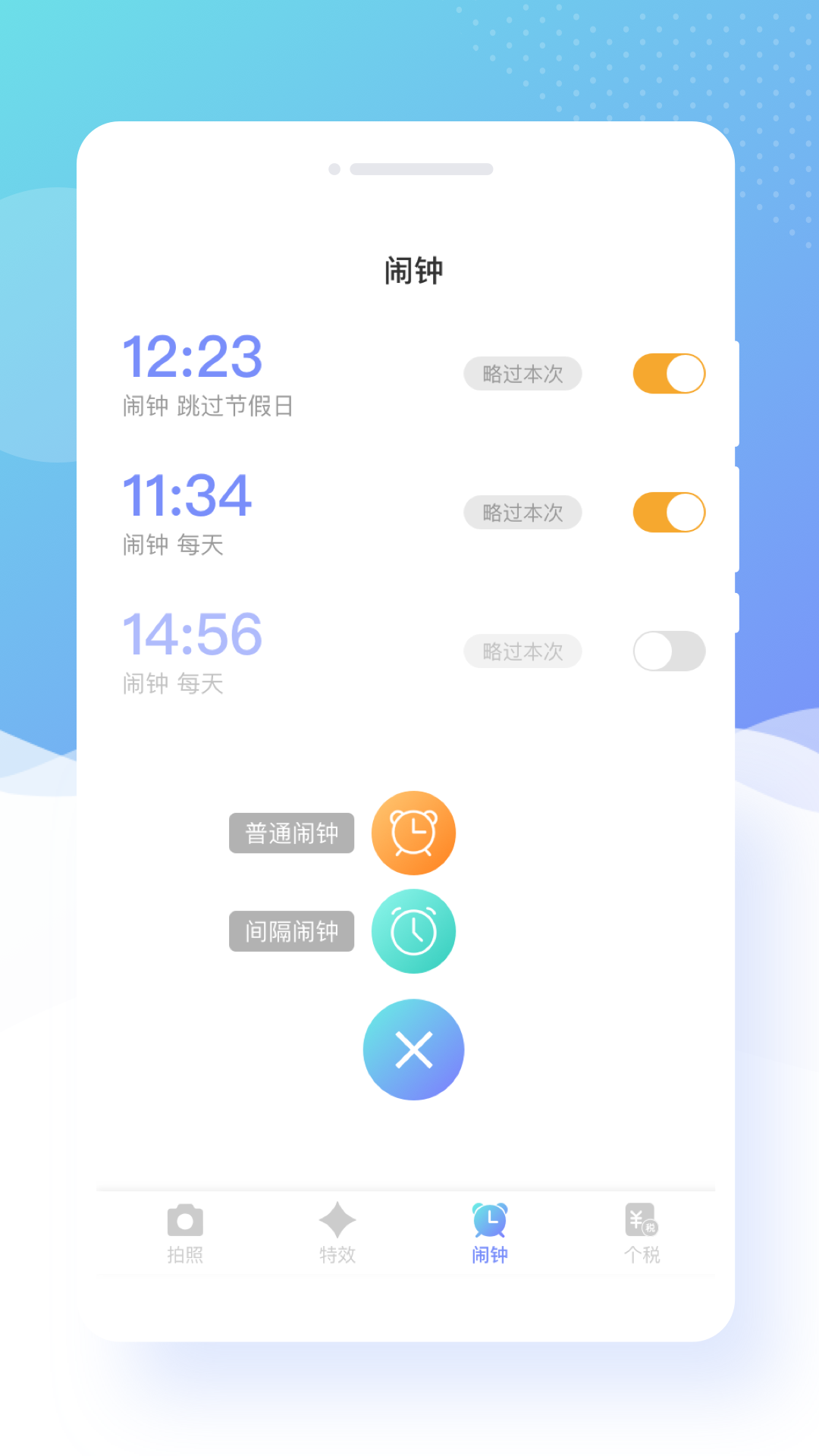Click the 间隔闹钟 label button
Screen dimensions: 819x1456
tap(291, 930)
